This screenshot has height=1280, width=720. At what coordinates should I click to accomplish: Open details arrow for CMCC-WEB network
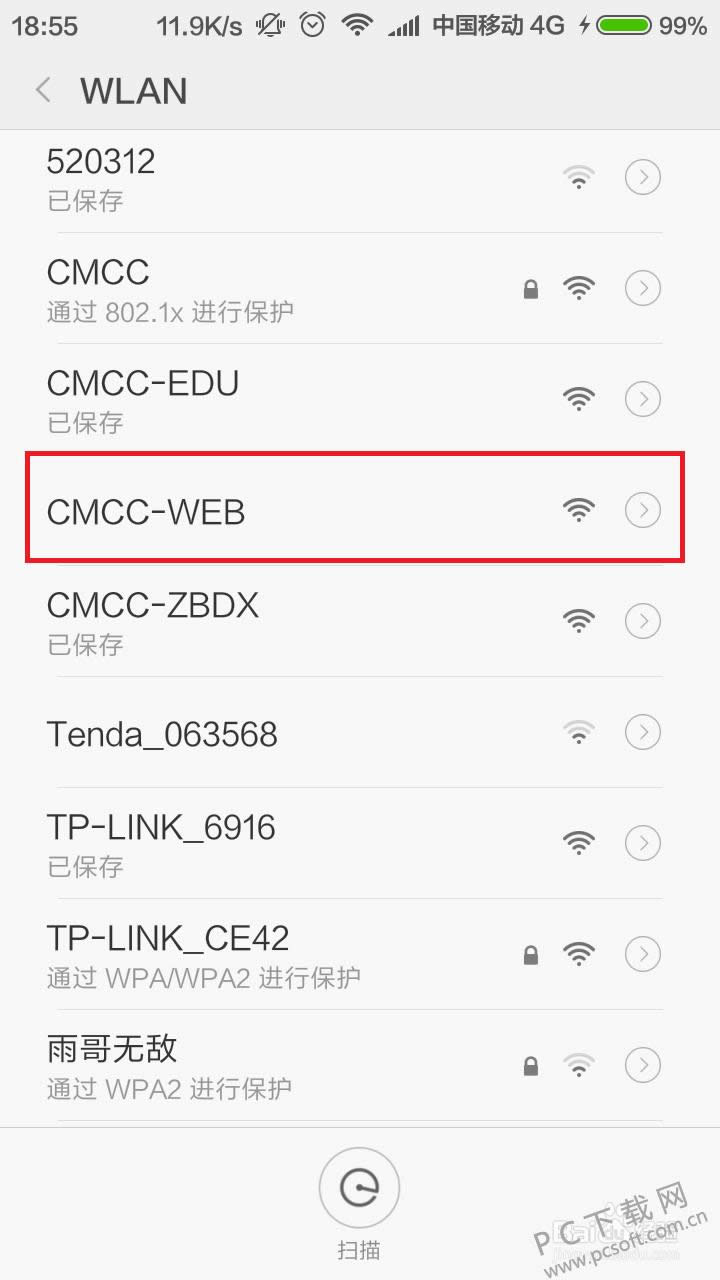[643, 509]
